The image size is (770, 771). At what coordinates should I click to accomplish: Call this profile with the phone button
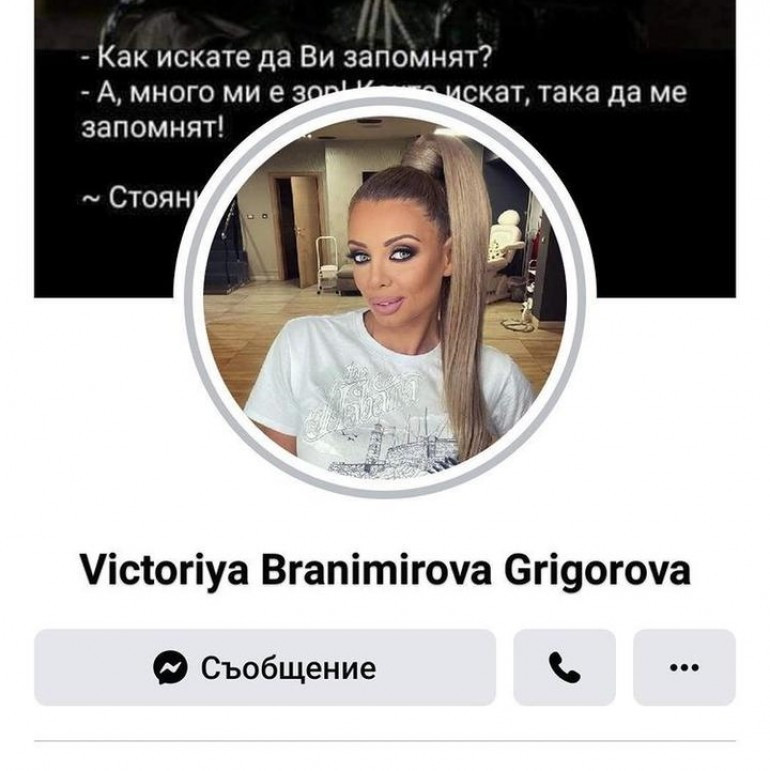[x=564, y=667]
